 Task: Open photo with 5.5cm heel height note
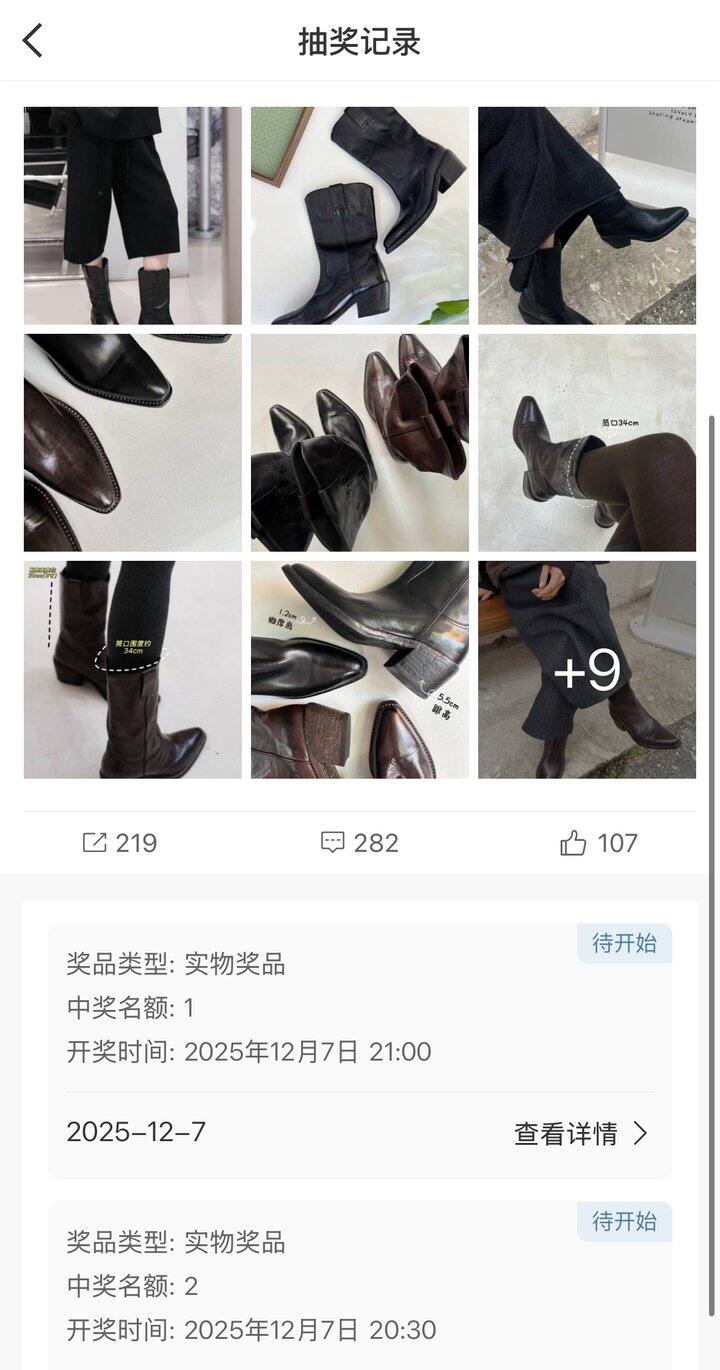[x=359, y=670]
